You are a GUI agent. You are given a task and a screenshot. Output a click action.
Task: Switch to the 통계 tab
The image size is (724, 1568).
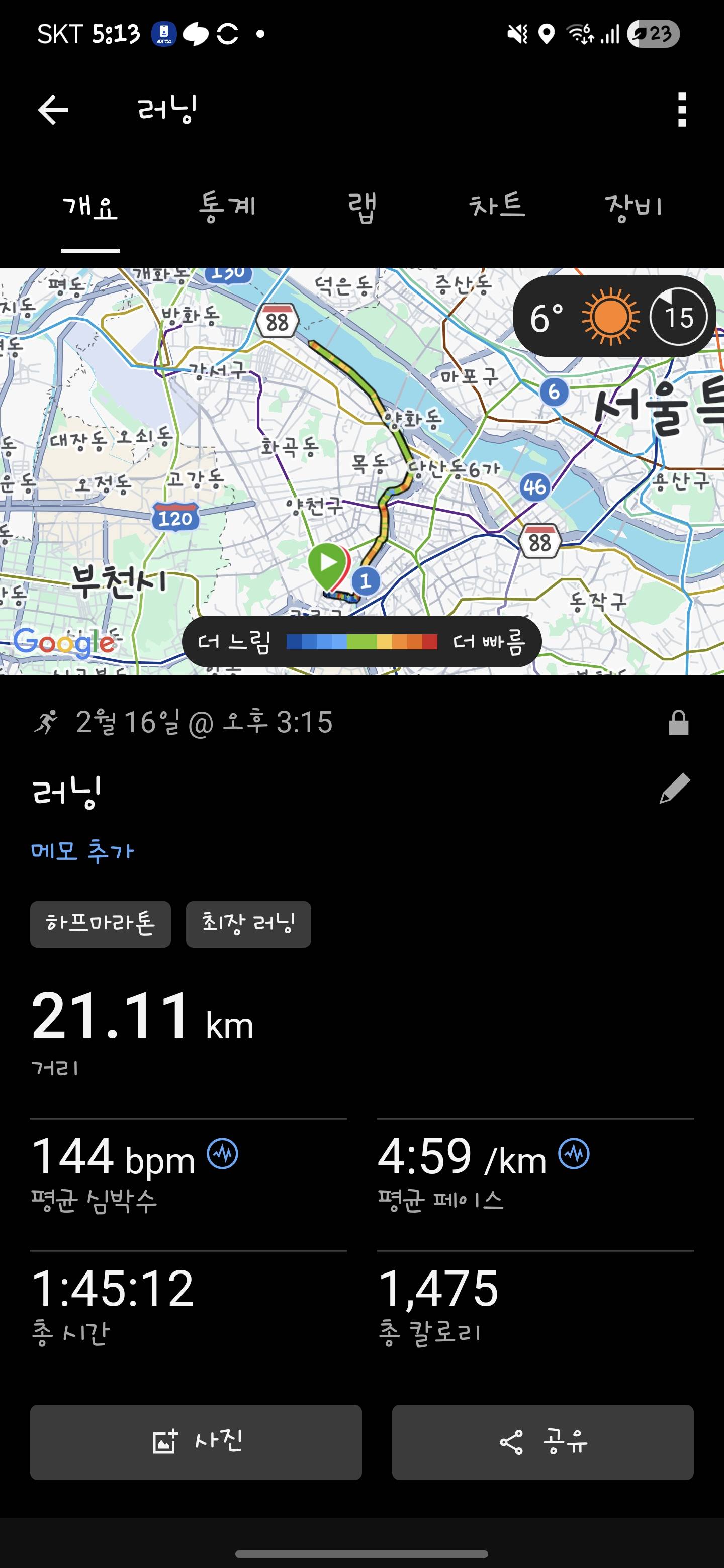(x=227, y=207)
